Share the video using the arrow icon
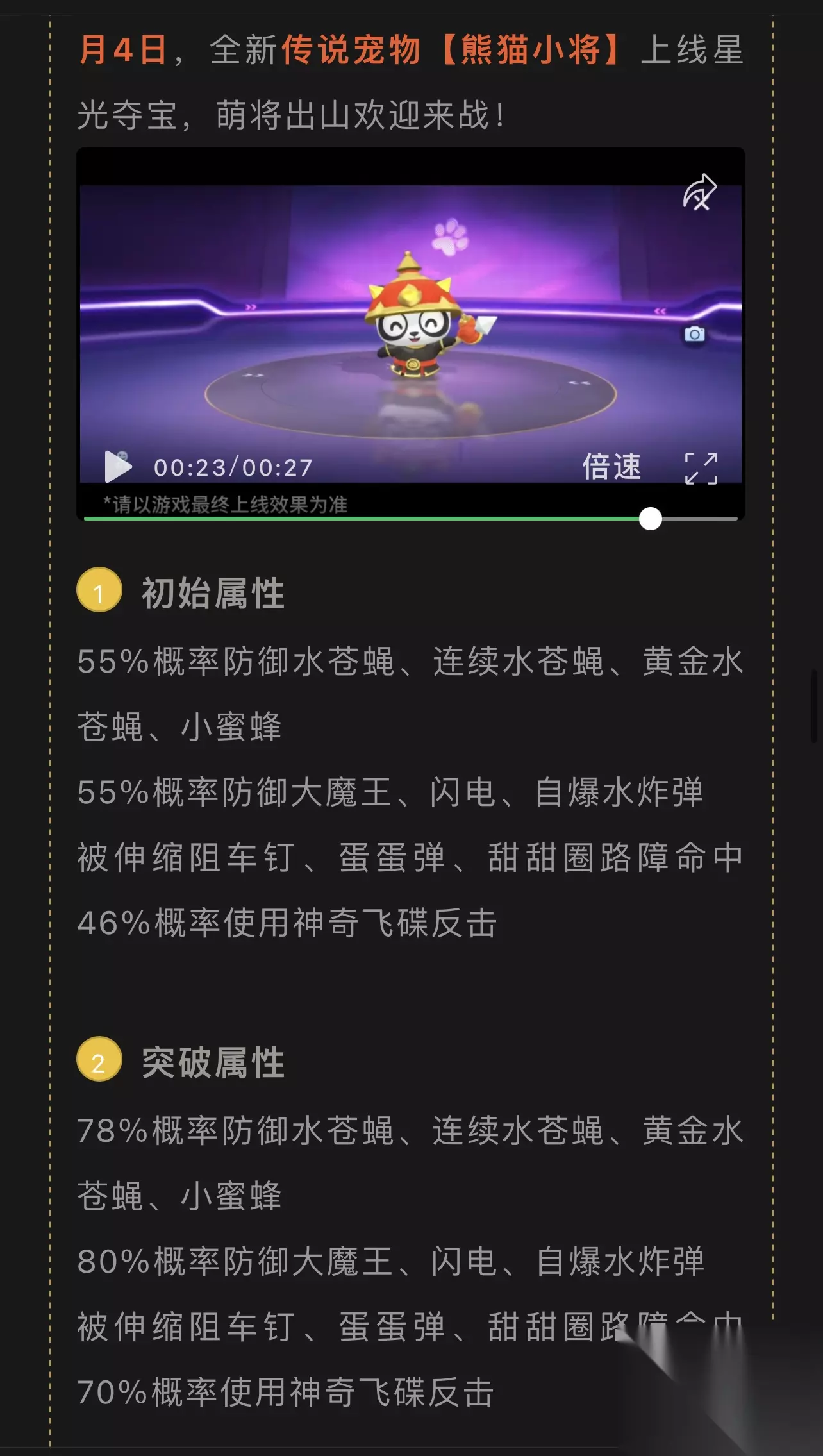This screenshot has height=1456, width=823. pos(700,192)
